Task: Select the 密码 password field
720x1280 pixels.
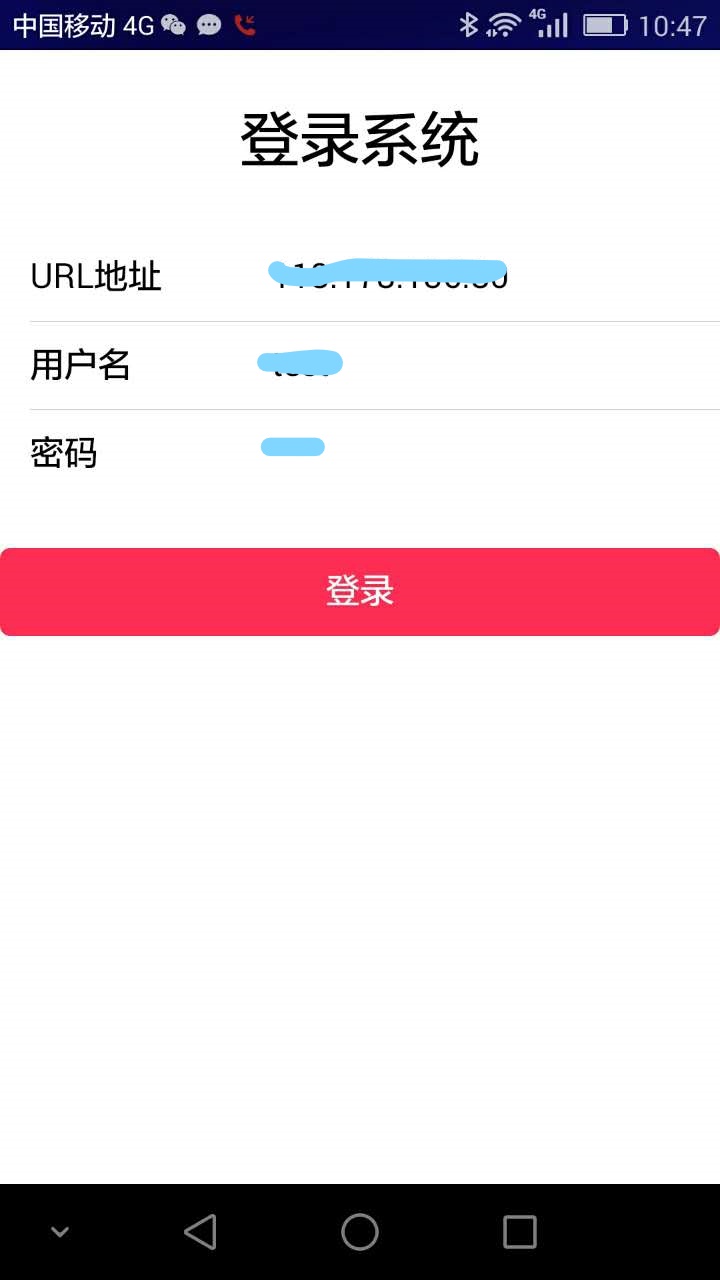Action: (480, 453)
